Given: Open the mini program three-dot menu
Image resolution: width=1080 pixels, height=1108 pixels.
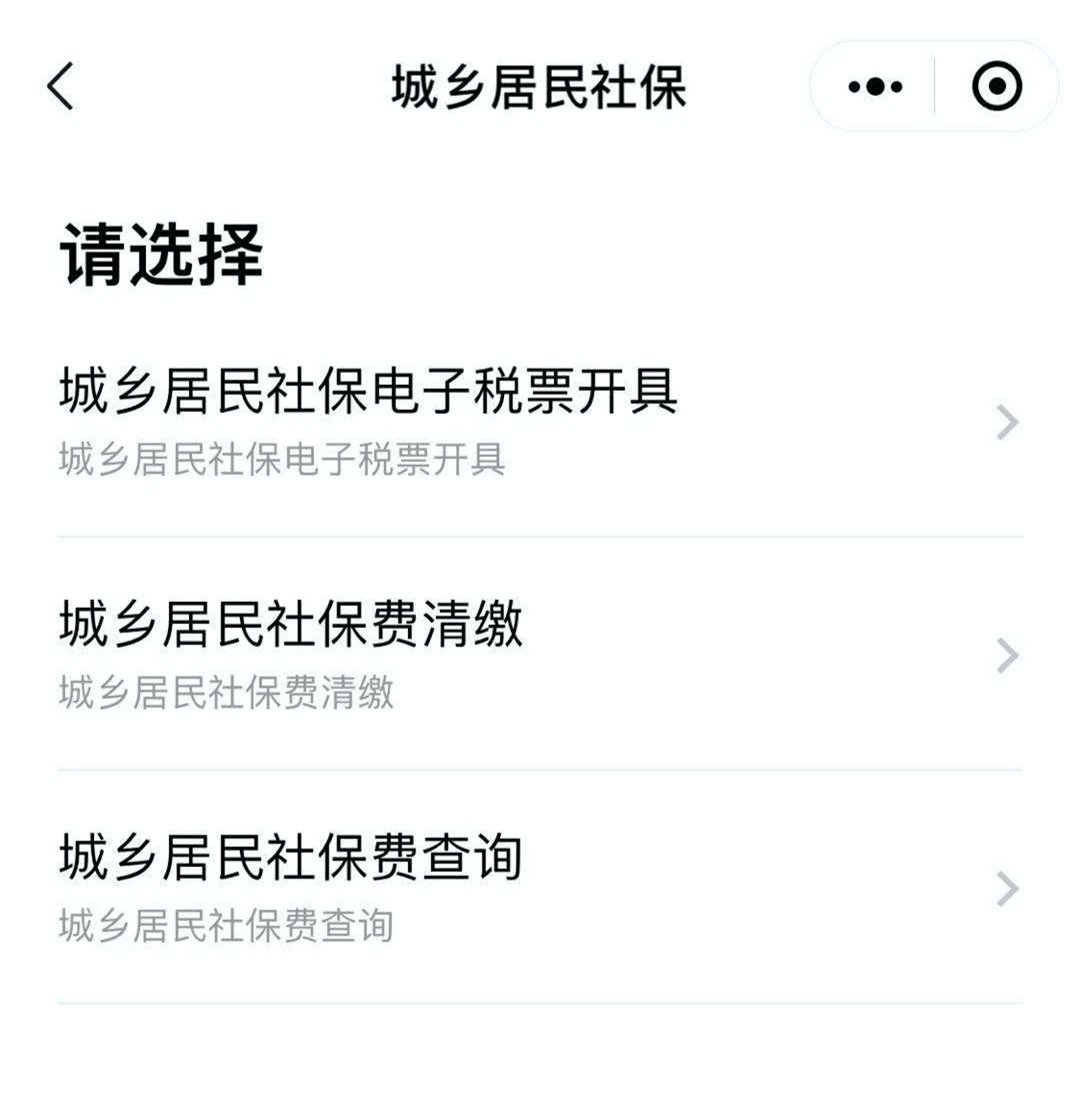Looking at the screenshot, I should [875, 87].
